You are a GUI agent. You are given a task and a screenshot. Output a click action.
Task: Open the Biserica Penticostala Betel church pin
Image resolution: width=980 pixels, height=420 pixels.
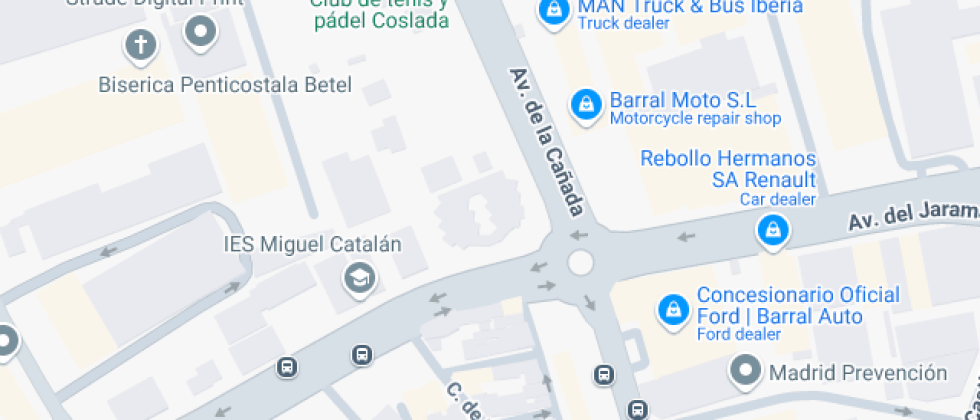(x=141, y=45)
